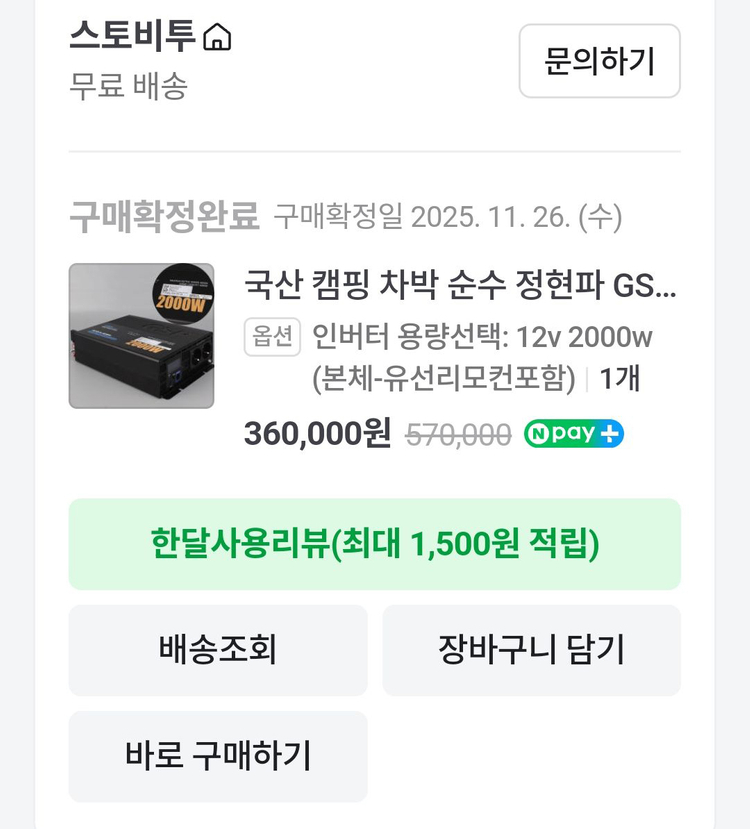Open 배송조회 to track delivery
Screen dimensions: 750x829
218,650
